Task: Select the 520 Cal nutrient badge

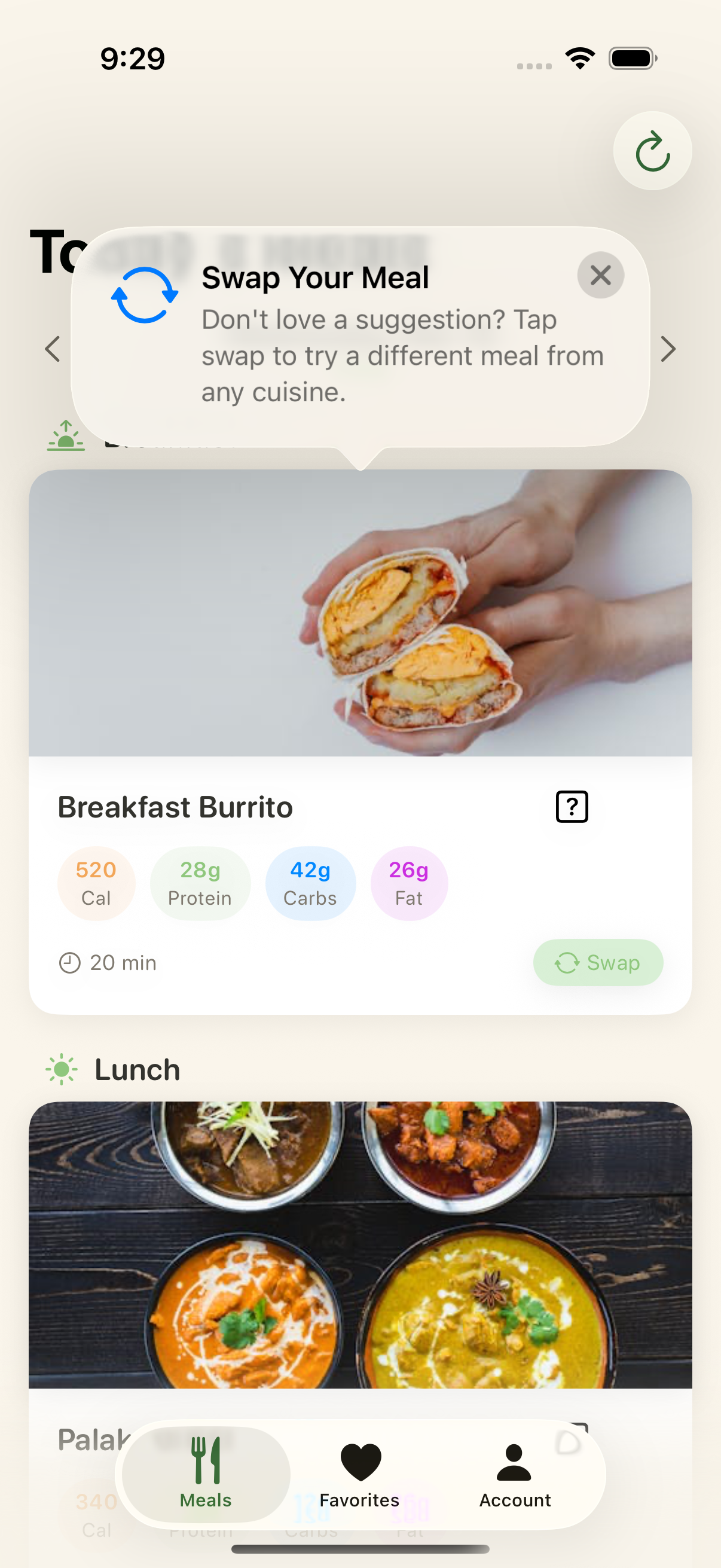Action: (x=96, y=883)
